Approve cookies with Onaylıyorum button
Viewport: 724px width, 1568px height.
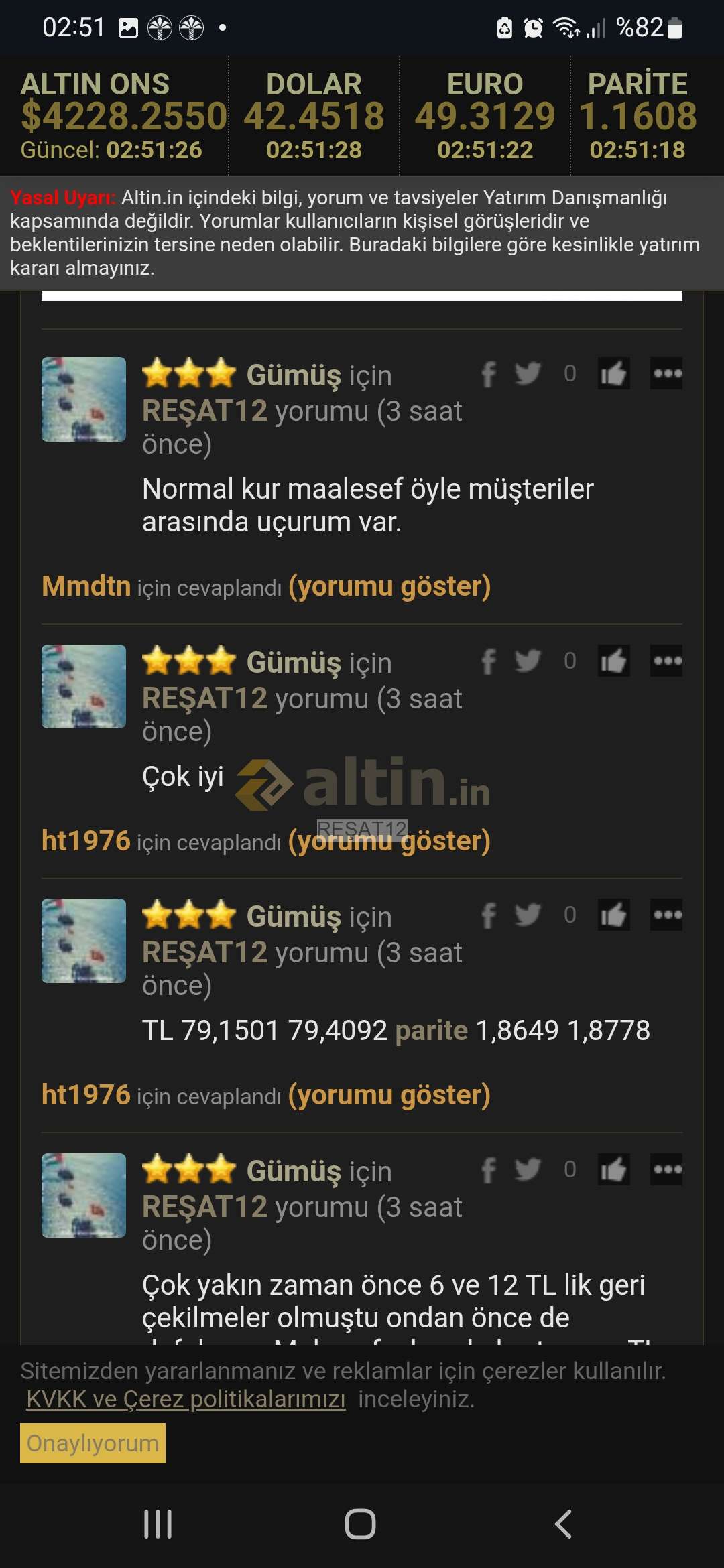(93, 1443)
